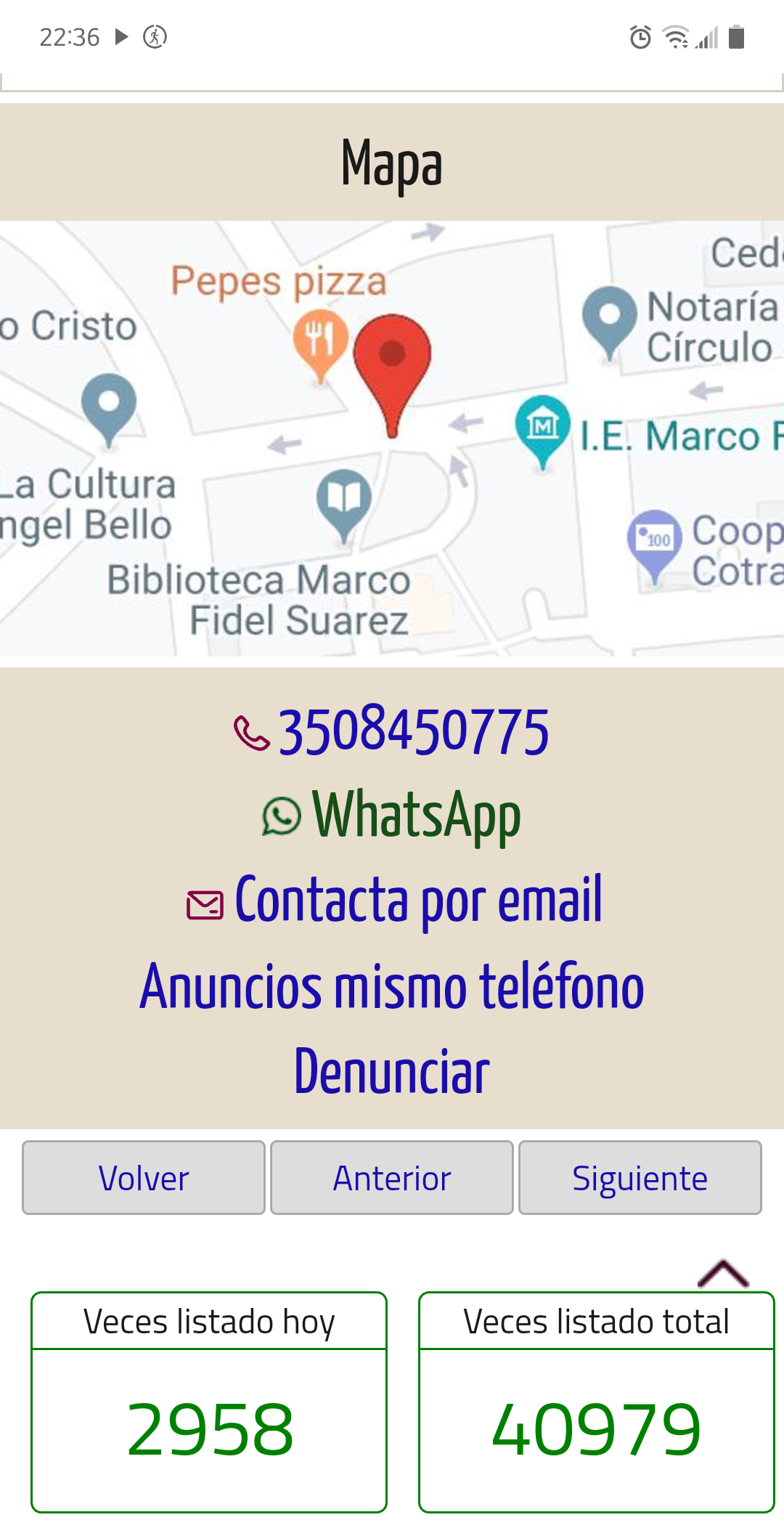Image resolution: width=784 pixels, height=1528 pixels.
Task: View Anuncios mismo teléfono
Action: 392,986
